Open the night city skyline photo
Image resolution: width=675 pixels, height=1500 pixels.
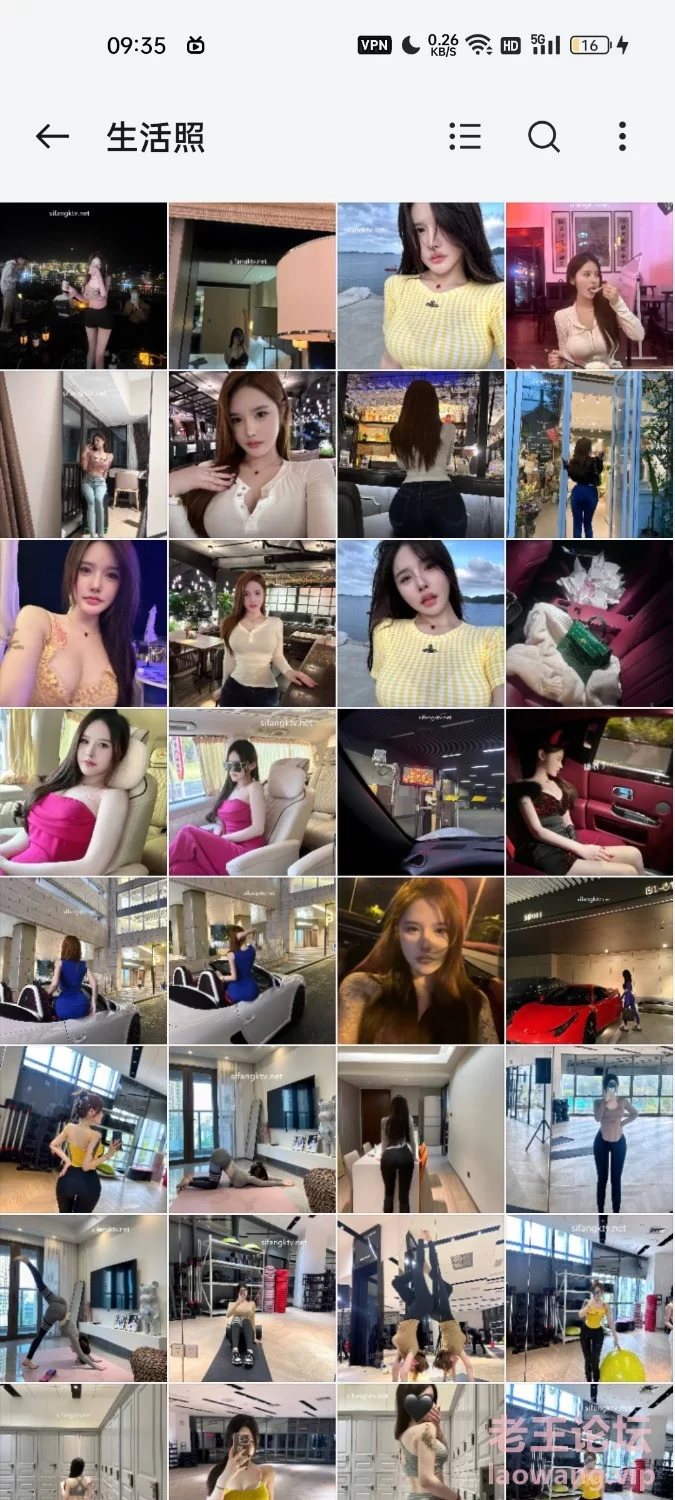(83, 286)
